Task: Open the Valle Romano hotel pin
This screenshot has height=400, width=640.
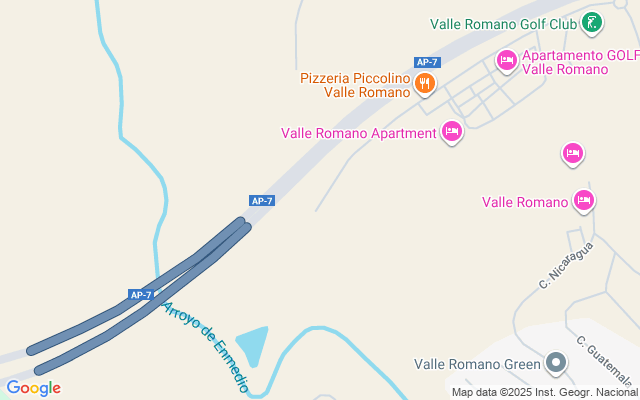Action: pyautogui.click(x=585, y=201)
